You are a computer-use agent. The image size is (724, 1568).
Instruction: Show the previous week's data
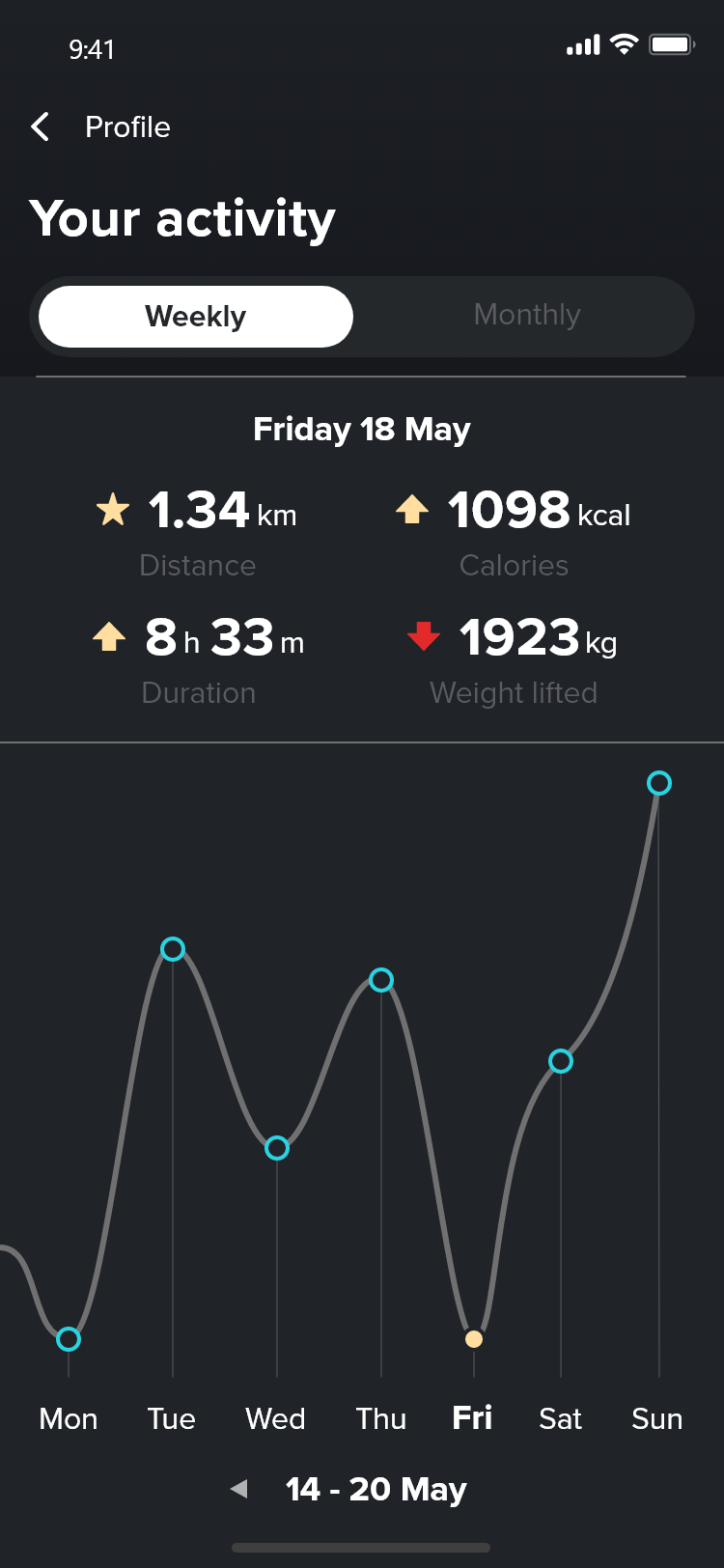tap(239, 1489)
